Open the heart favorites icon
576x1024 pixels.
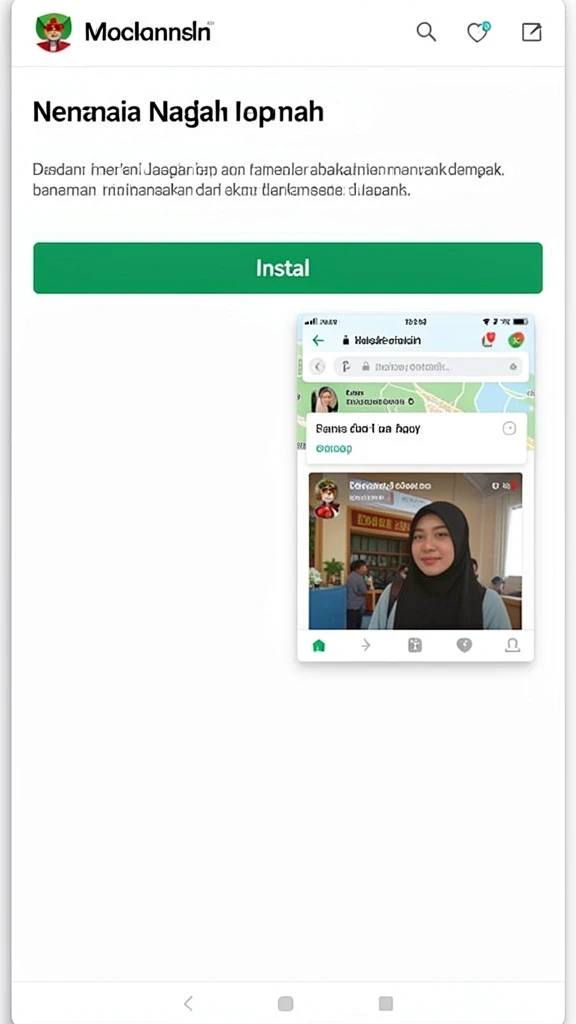point(478,31)
